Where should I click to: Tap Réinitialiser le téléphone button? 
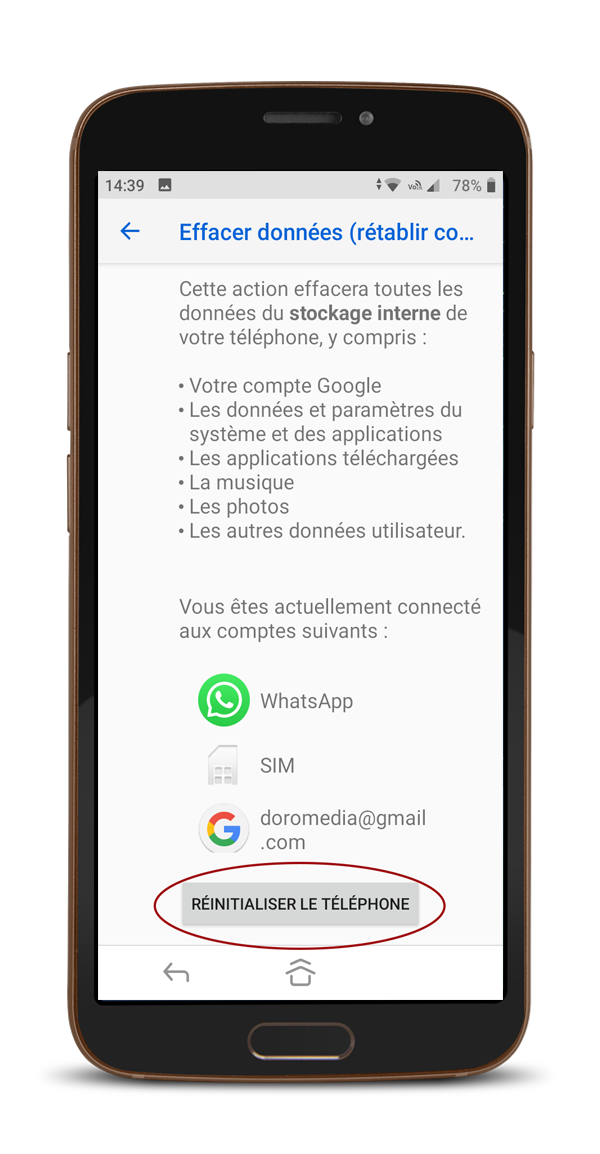pos(300,904)
